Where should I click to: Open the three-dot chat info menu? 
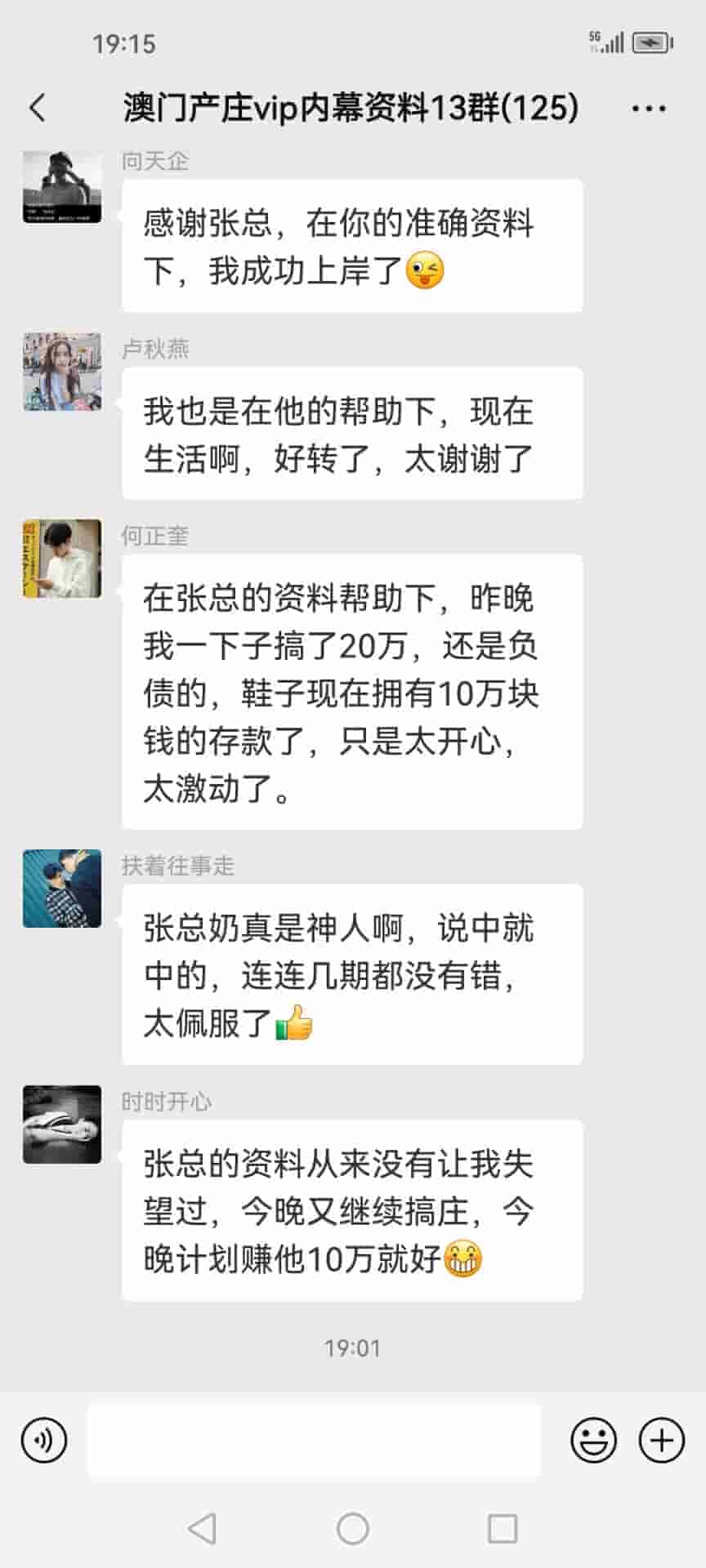[649, 108]
